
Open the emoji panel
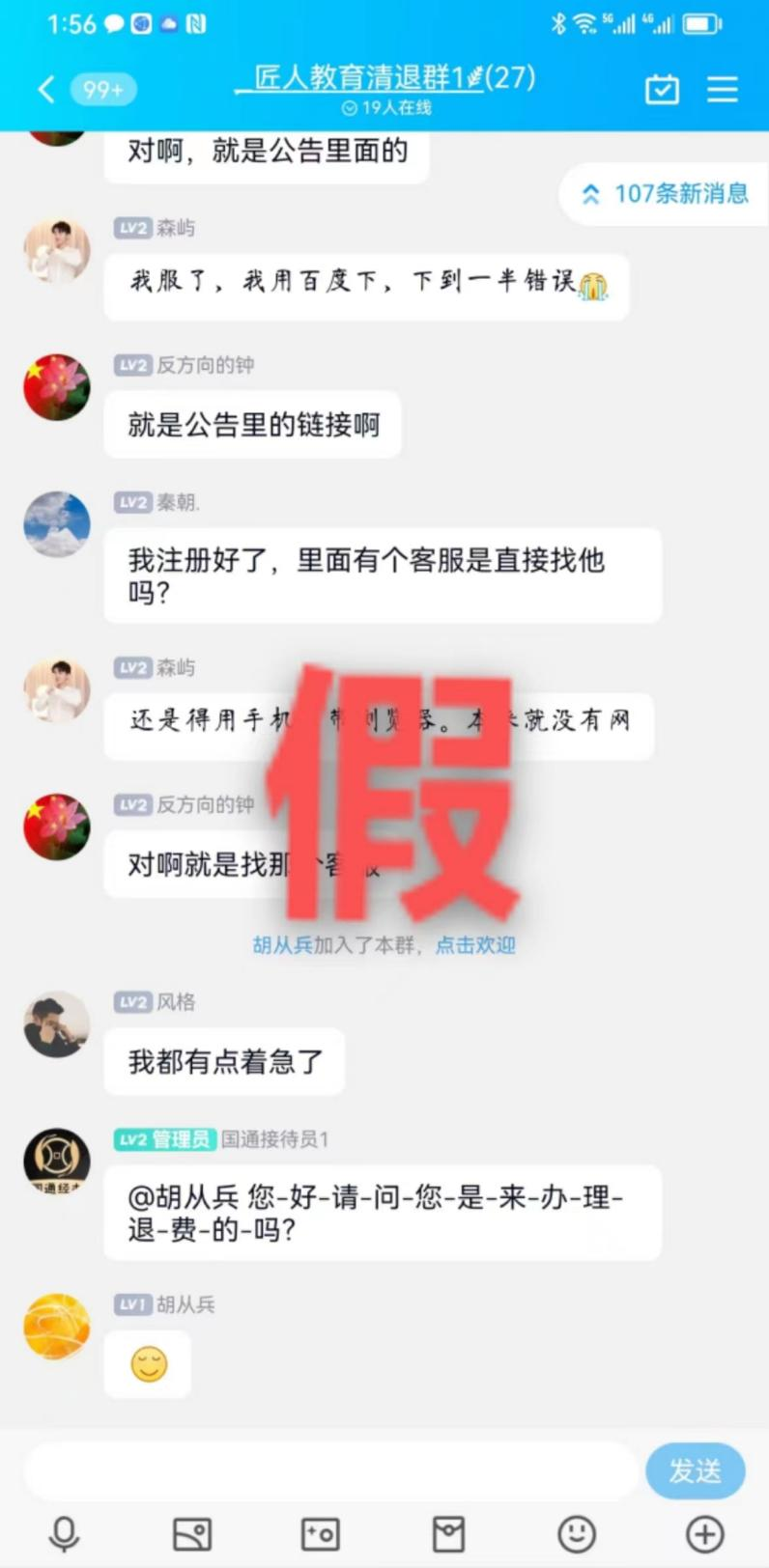(577, 1533)
